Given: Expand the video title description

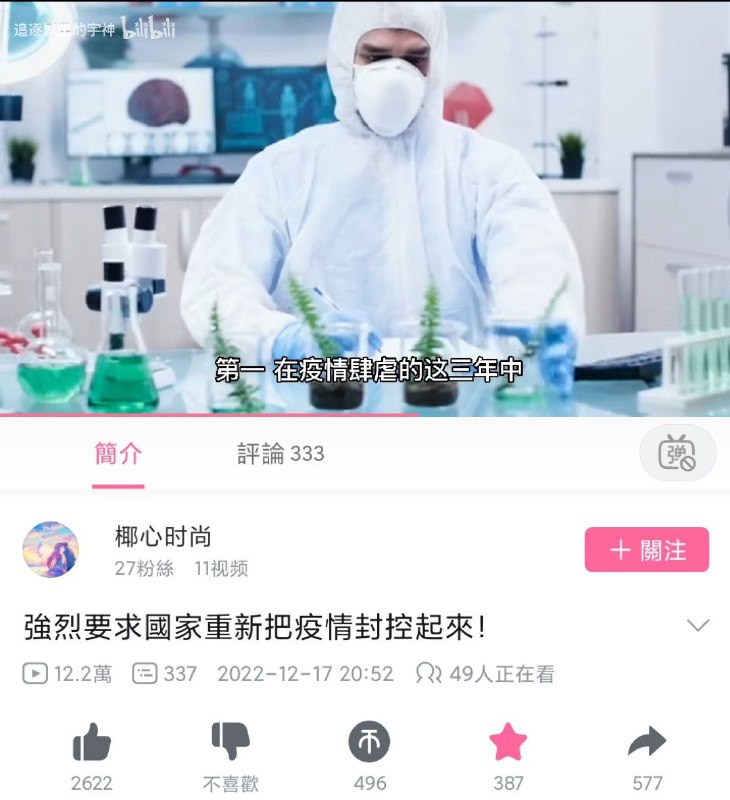Looking at the screenshot, I should (x=697, y=626).
